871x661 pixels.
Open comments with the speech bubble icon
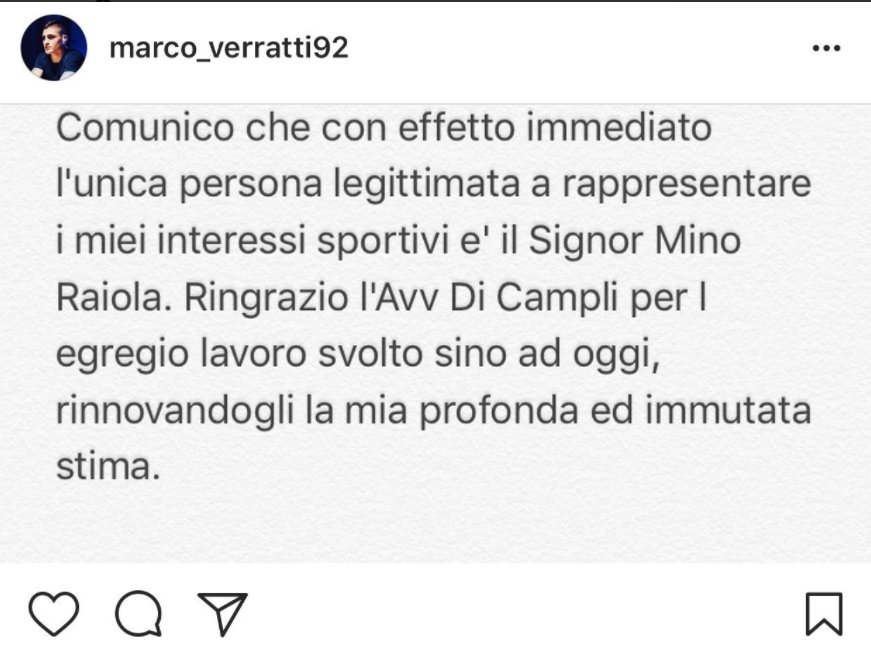pyautogui.click(x=138, y=614)
